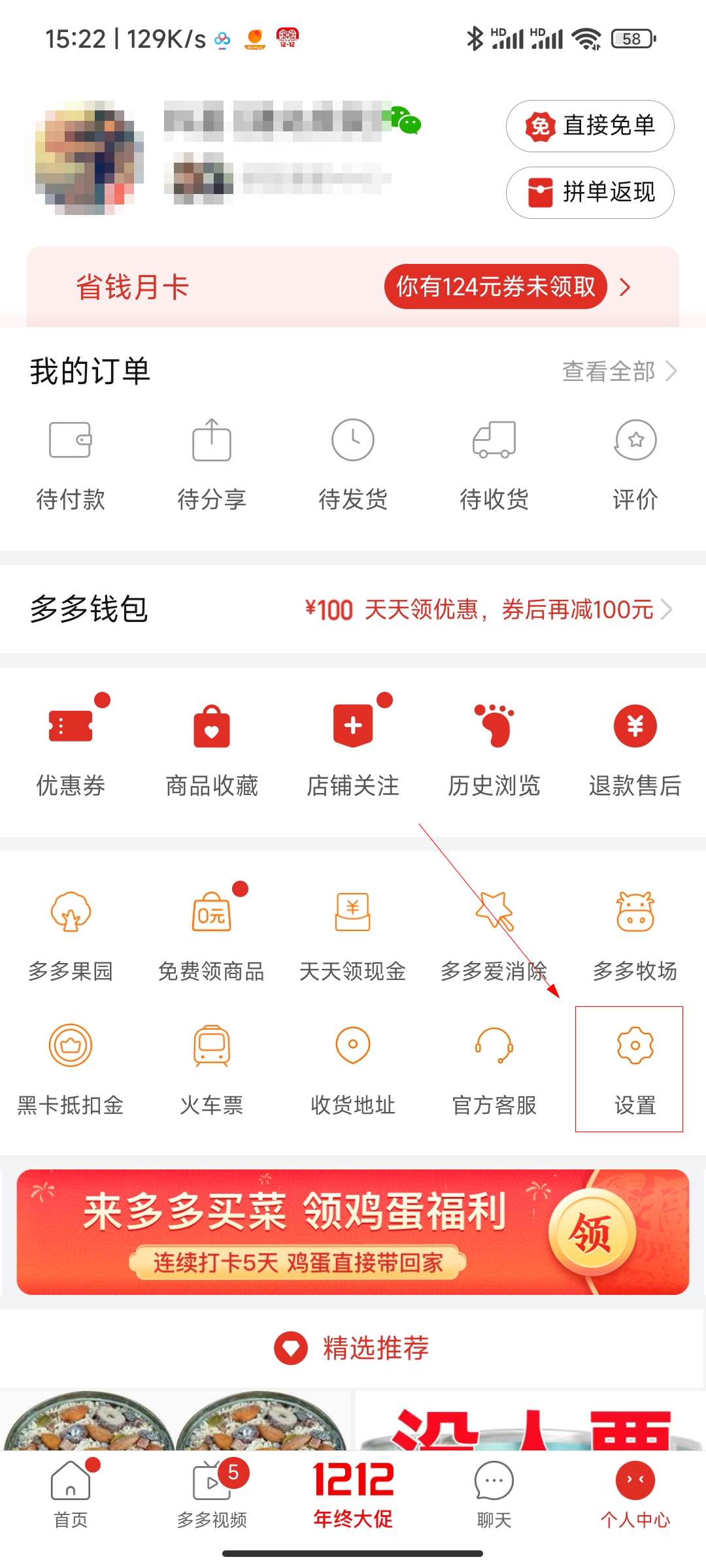706x1568 pixels.
Task: Open 收货地址 shipping addresses
Action: click(353, 1069)
